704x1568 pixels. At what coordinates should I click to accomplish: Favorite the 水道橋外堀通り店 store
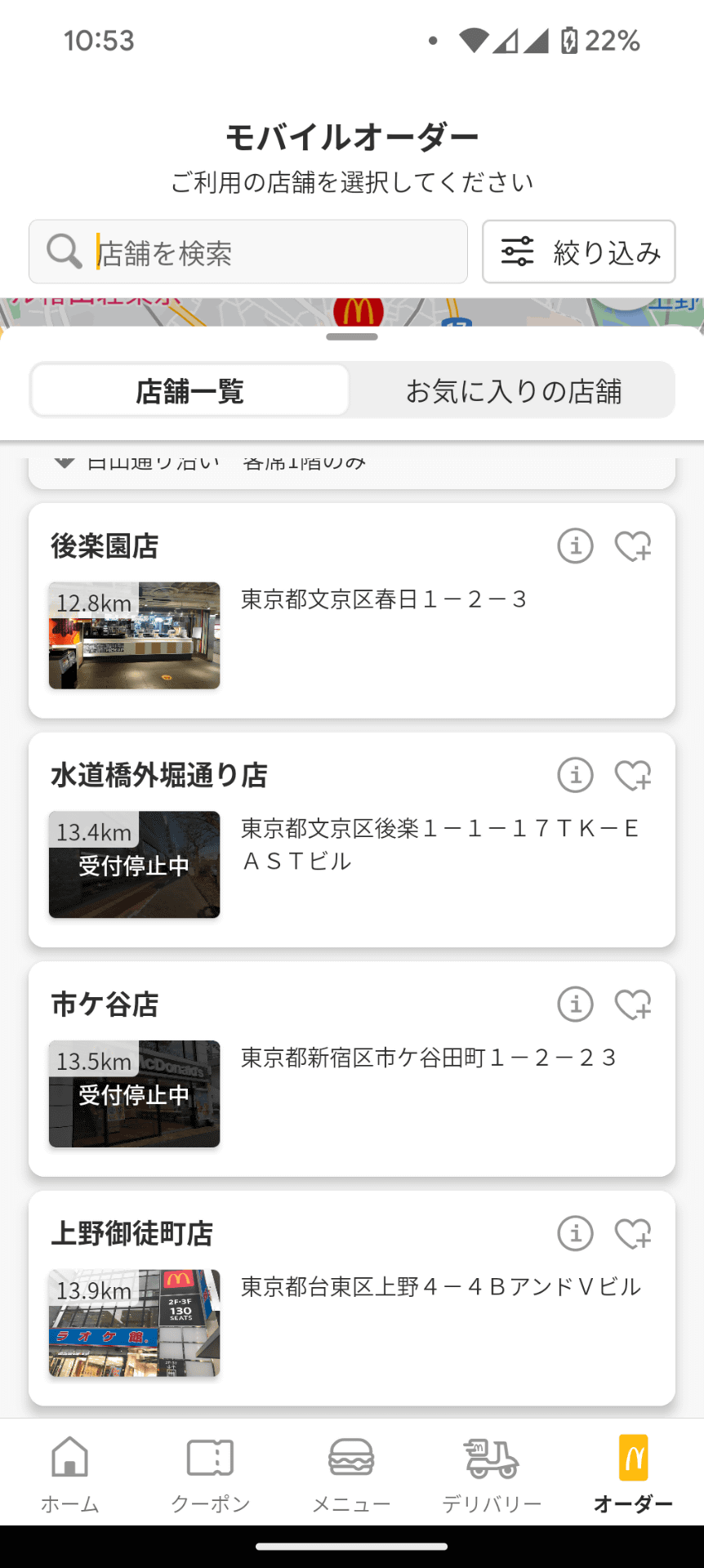tap(633, 774)
